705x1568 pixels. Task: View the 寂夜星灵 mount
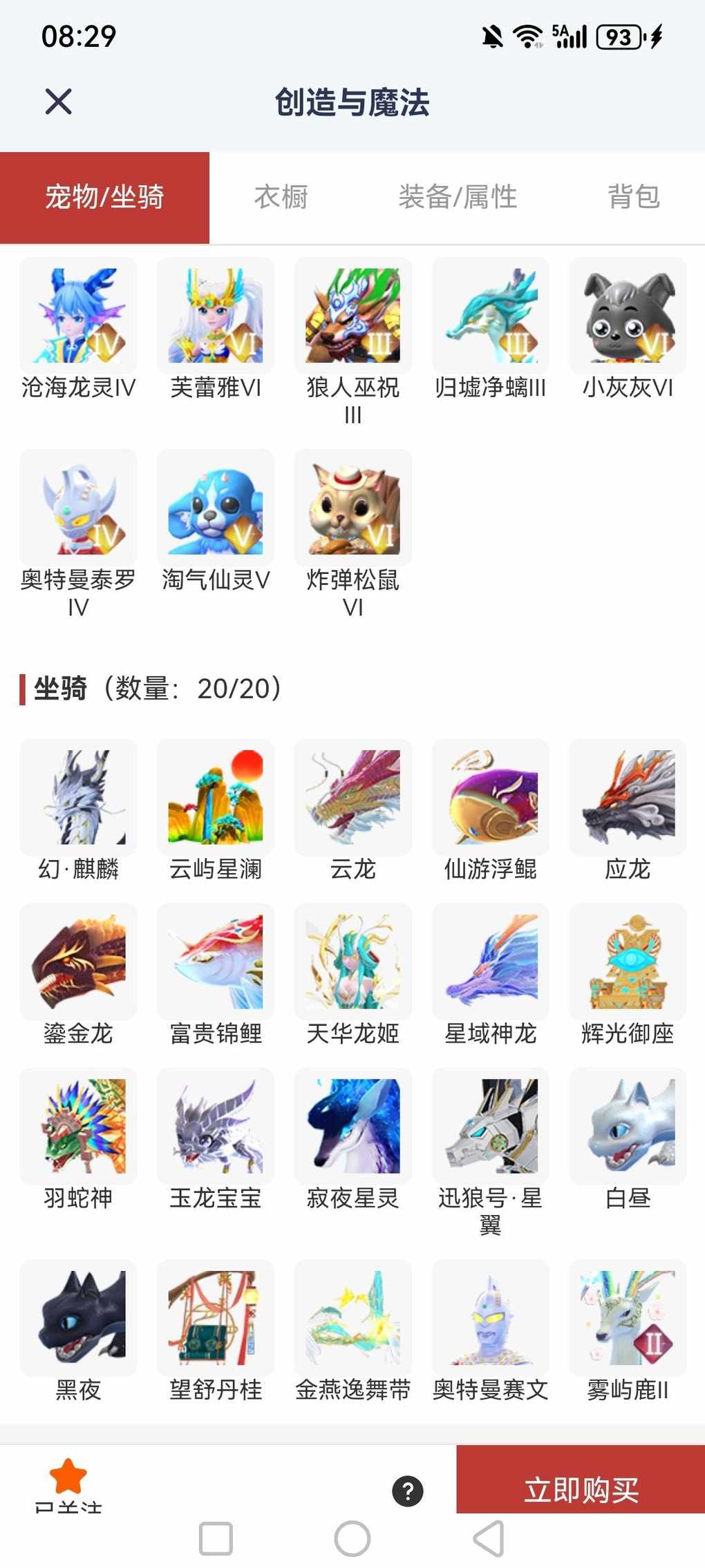click(352, 1126)
